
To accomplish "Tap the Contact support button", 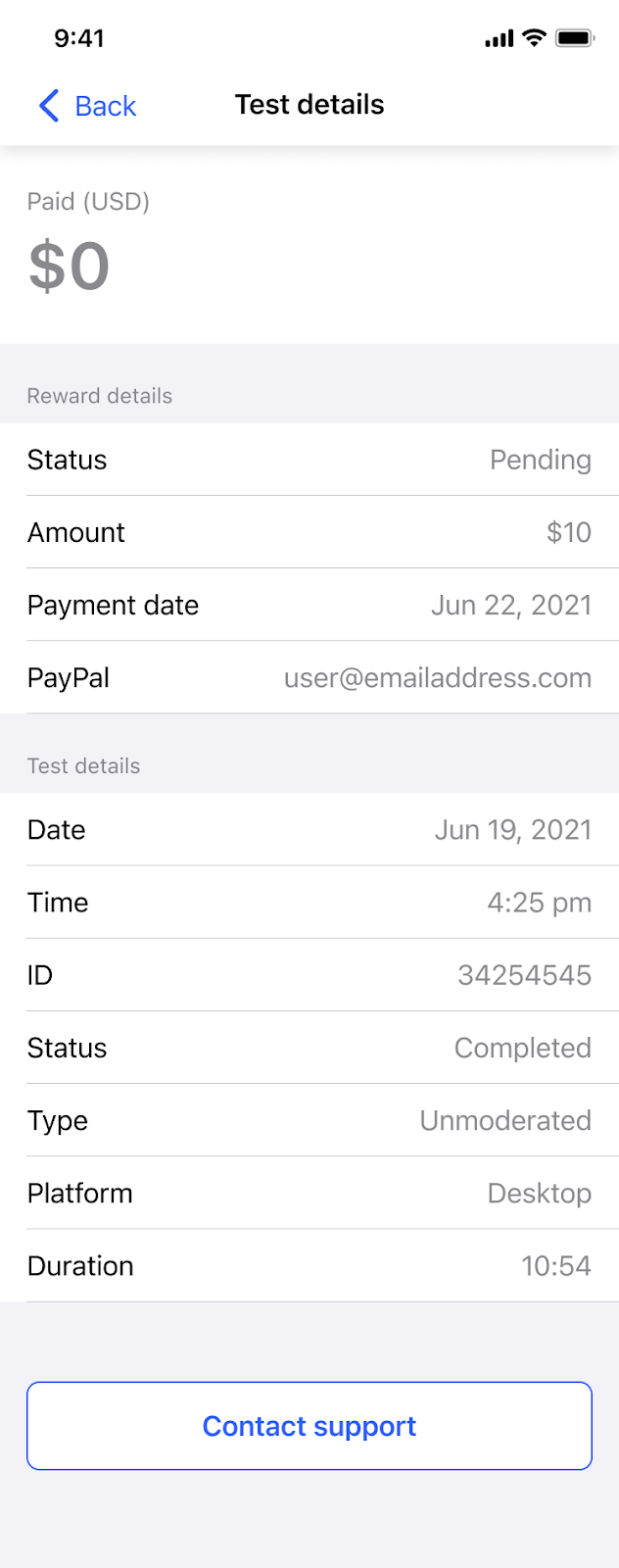I will 309,1426.
